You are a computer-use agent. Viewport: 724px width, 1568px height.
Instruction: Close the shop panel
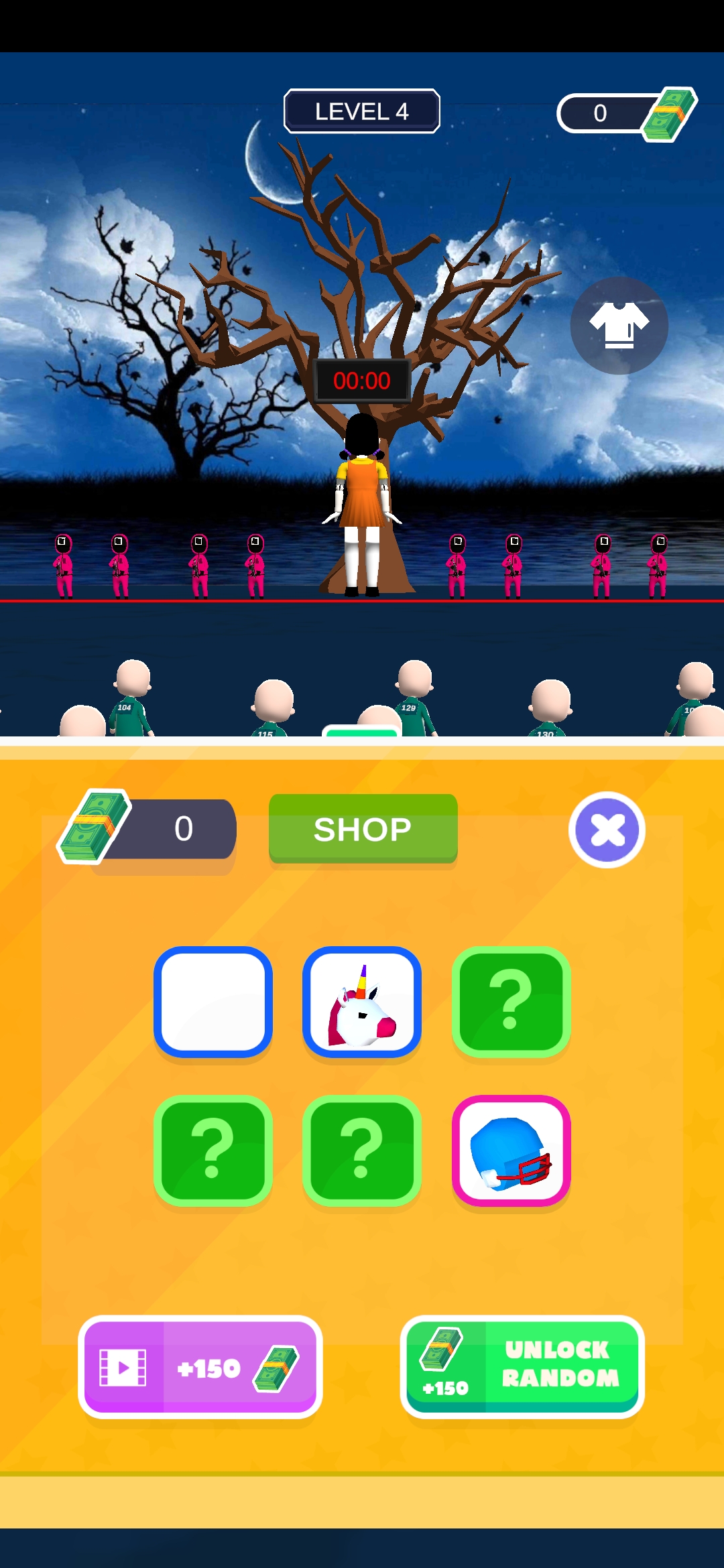point(607,830)
